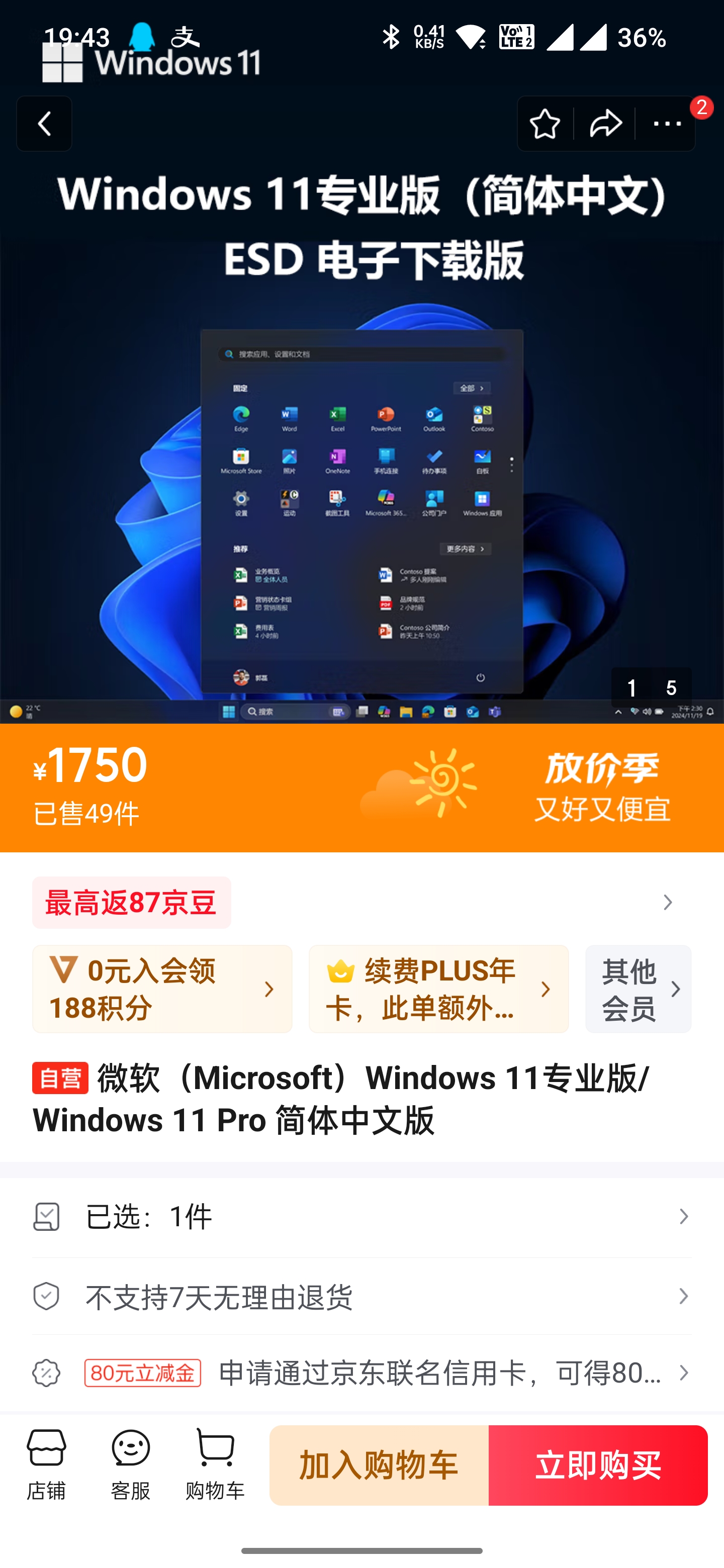Share this Windows 11 product
724x1568 pixels.
click(x=605, y=124)
